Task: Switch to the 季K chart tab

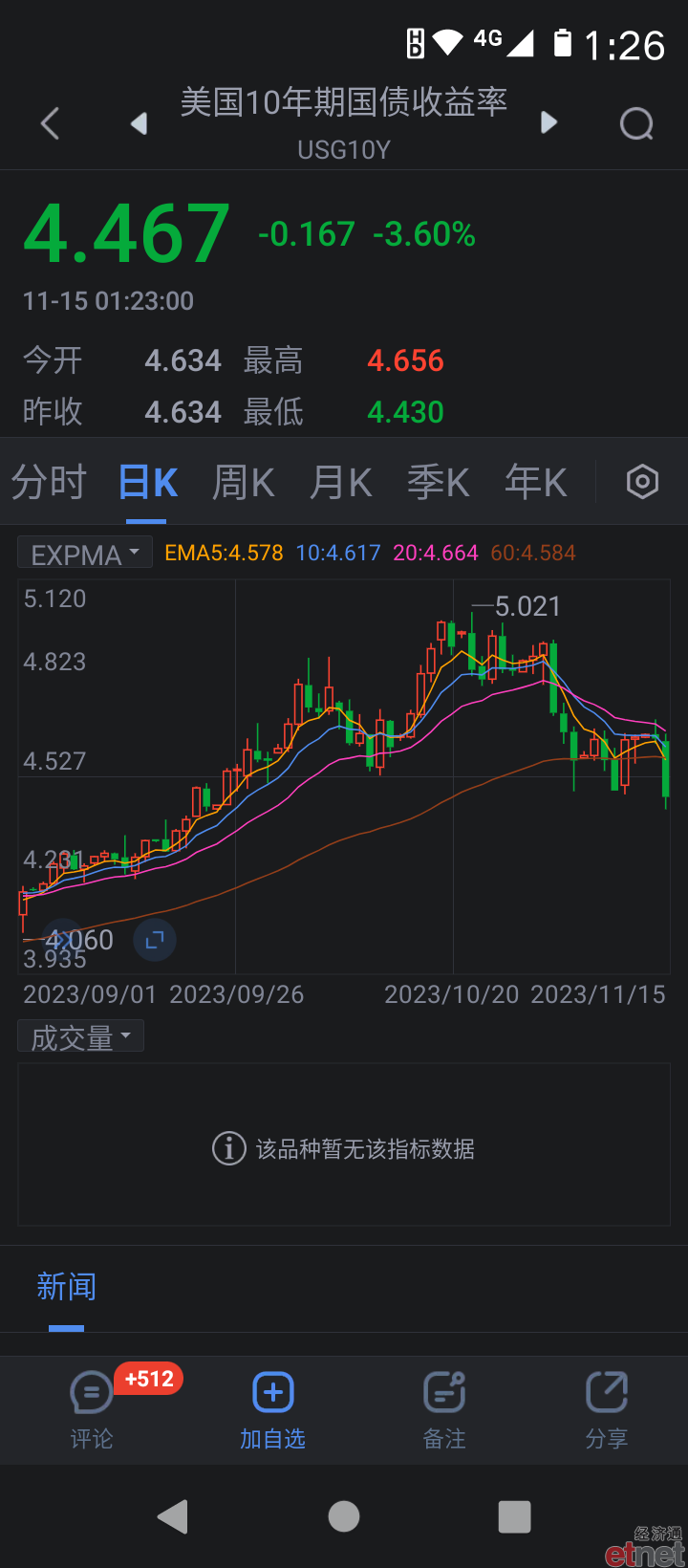Action: [439, 483]
